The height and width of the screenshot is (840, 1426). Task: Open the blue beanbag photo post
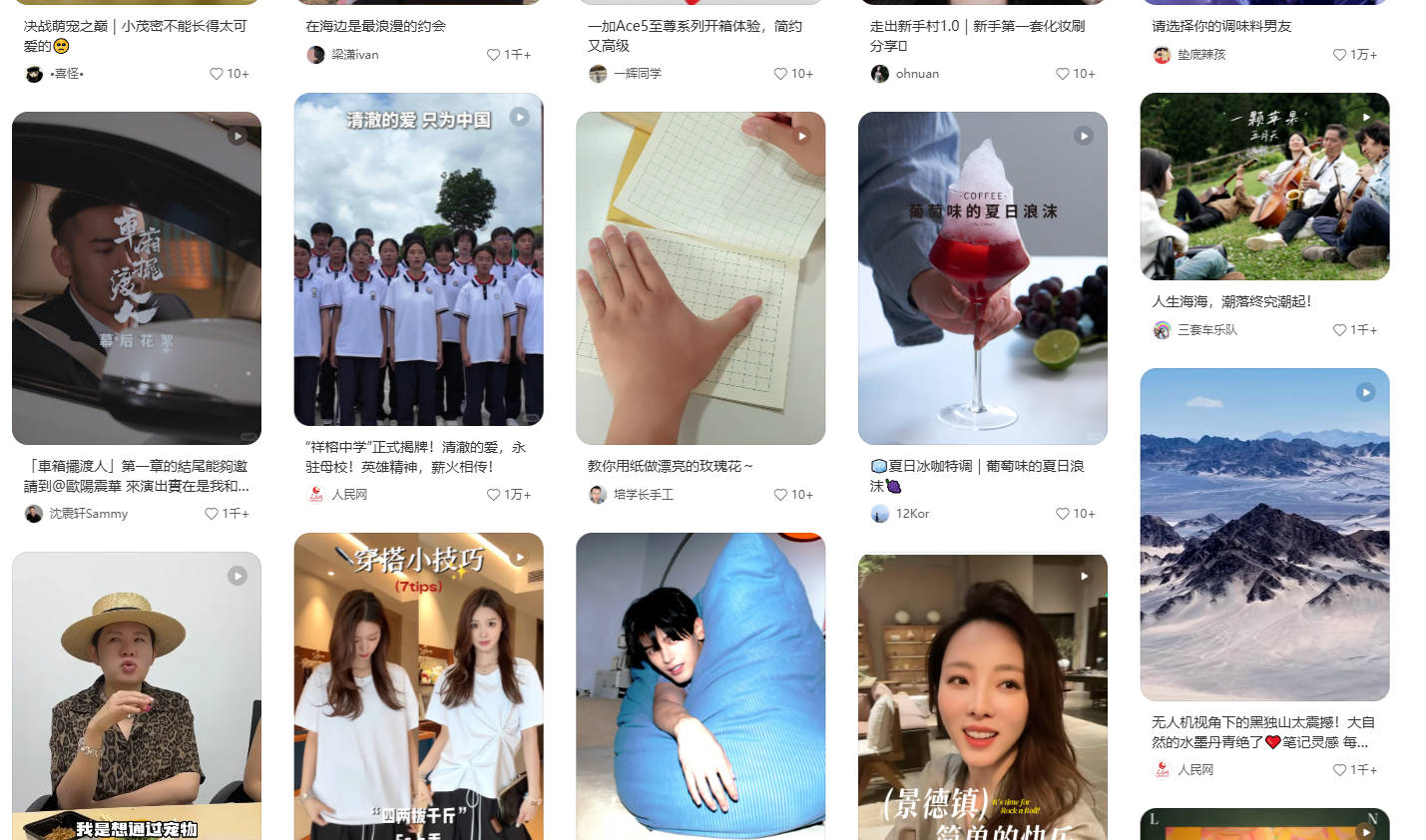point(701,686)
